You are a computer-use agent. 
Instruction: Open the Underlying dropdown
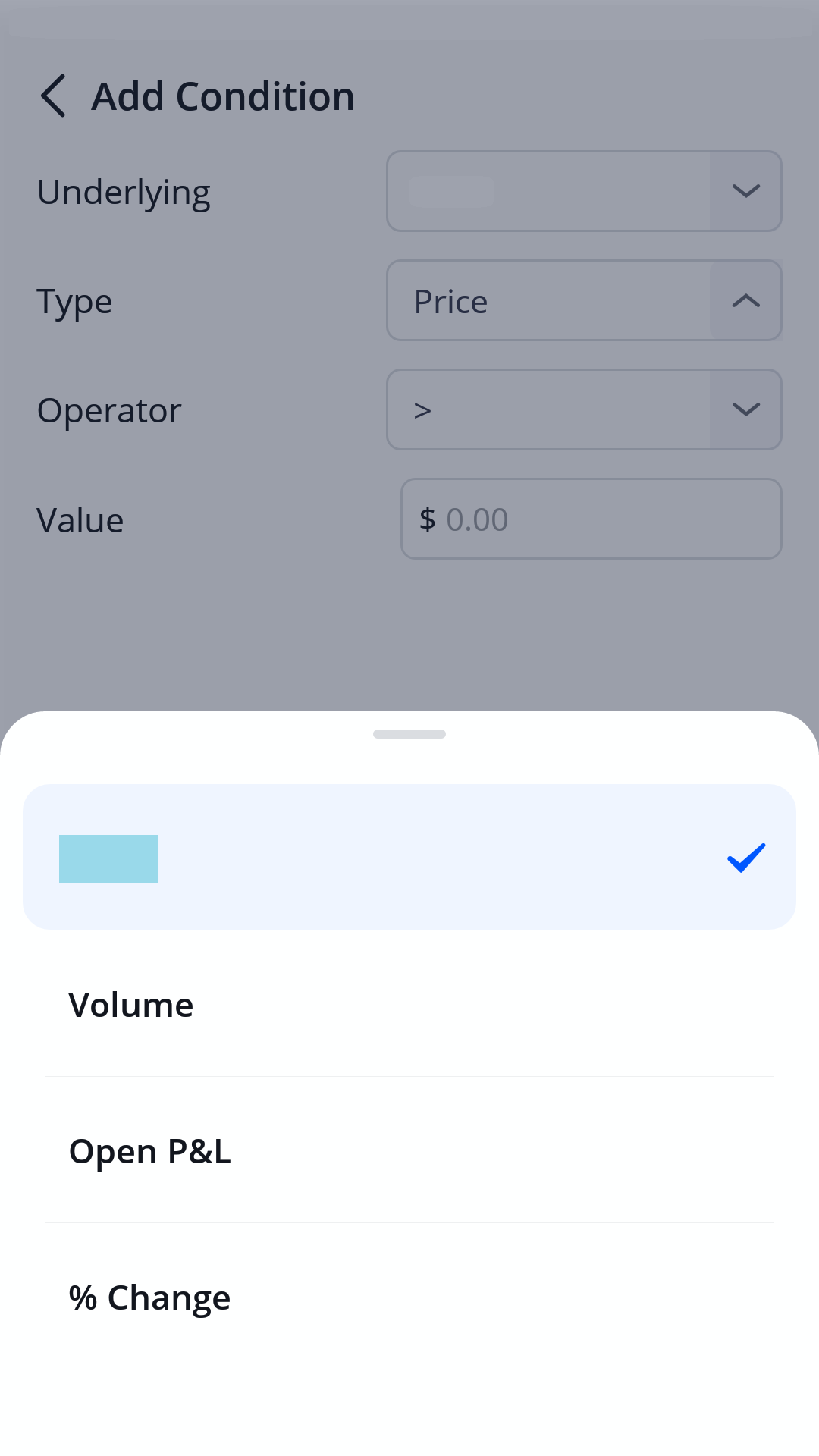point(584,191)
